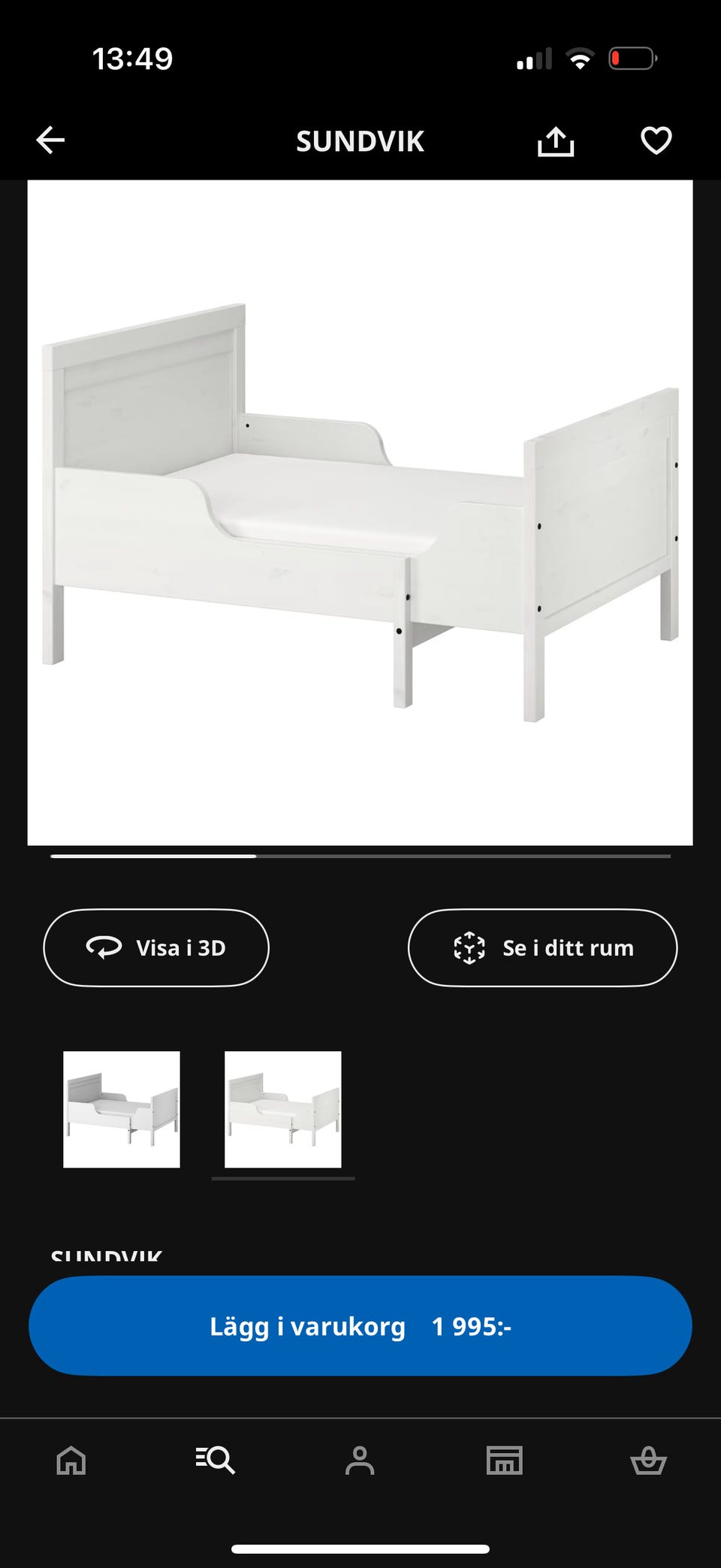Activate the Visa i 3D viewer

[156, 947]
